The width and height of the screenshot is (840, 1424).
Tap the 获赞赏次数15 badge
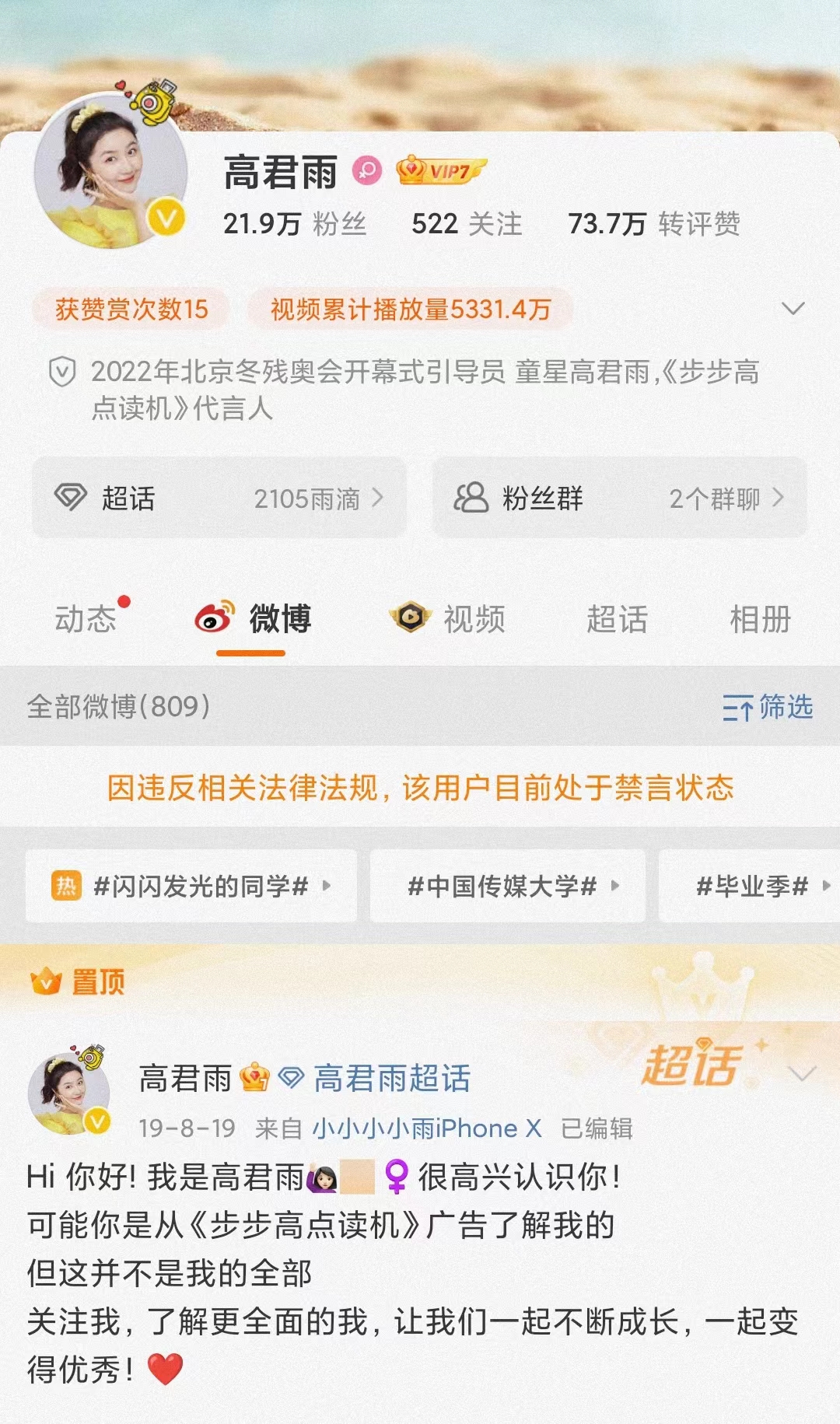131,309
